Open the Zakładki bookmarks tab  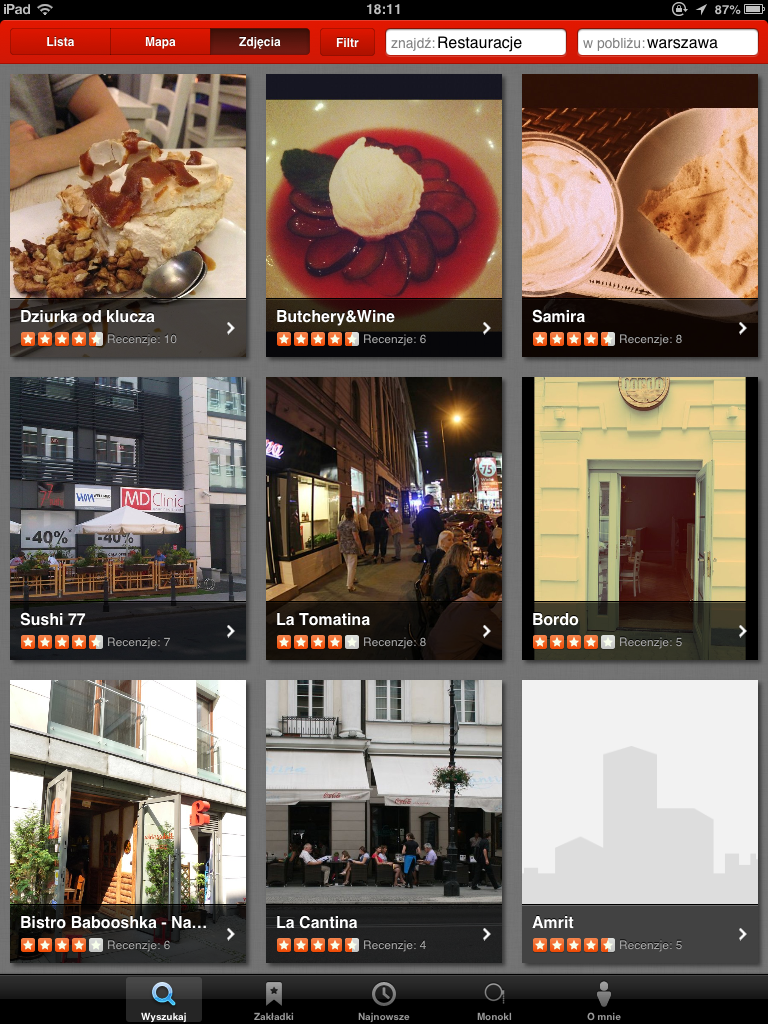(x=274, y=1000)
